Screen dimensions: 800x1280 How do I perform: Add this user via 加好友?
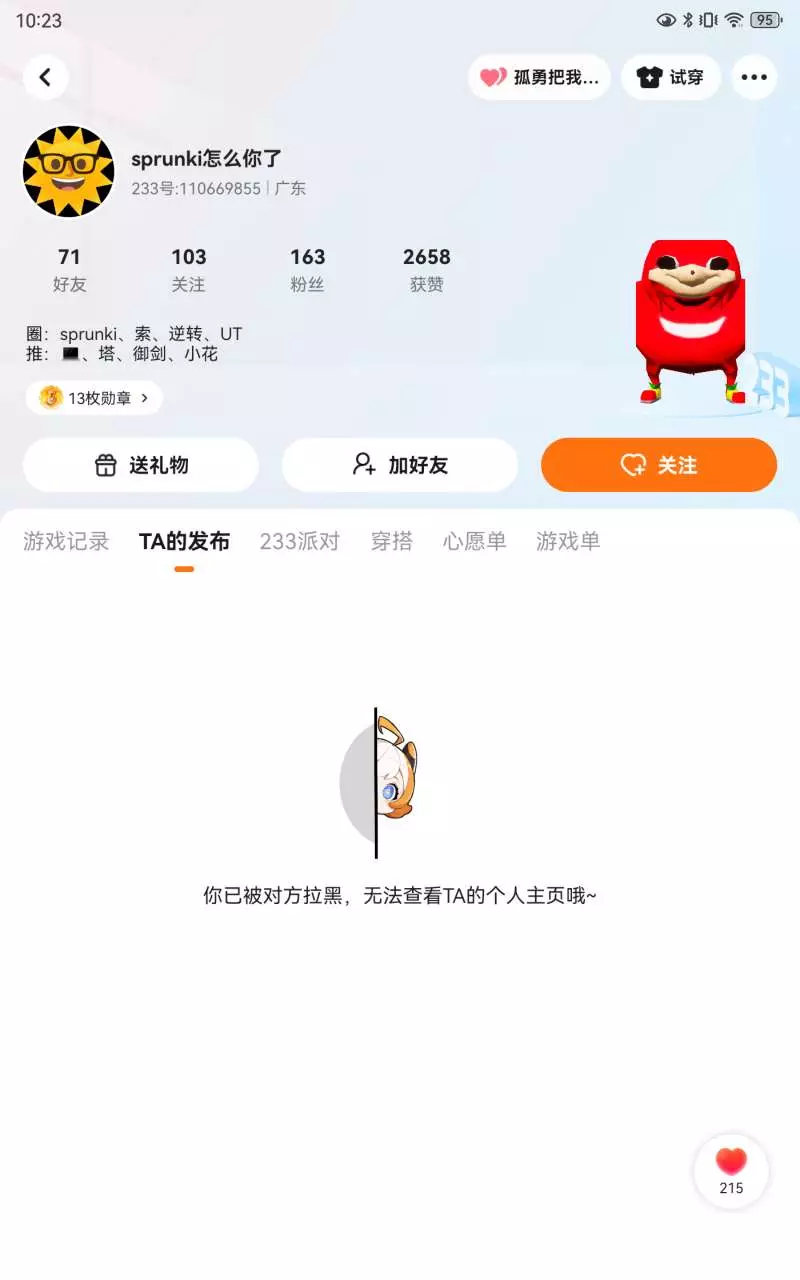click(400, 465)
